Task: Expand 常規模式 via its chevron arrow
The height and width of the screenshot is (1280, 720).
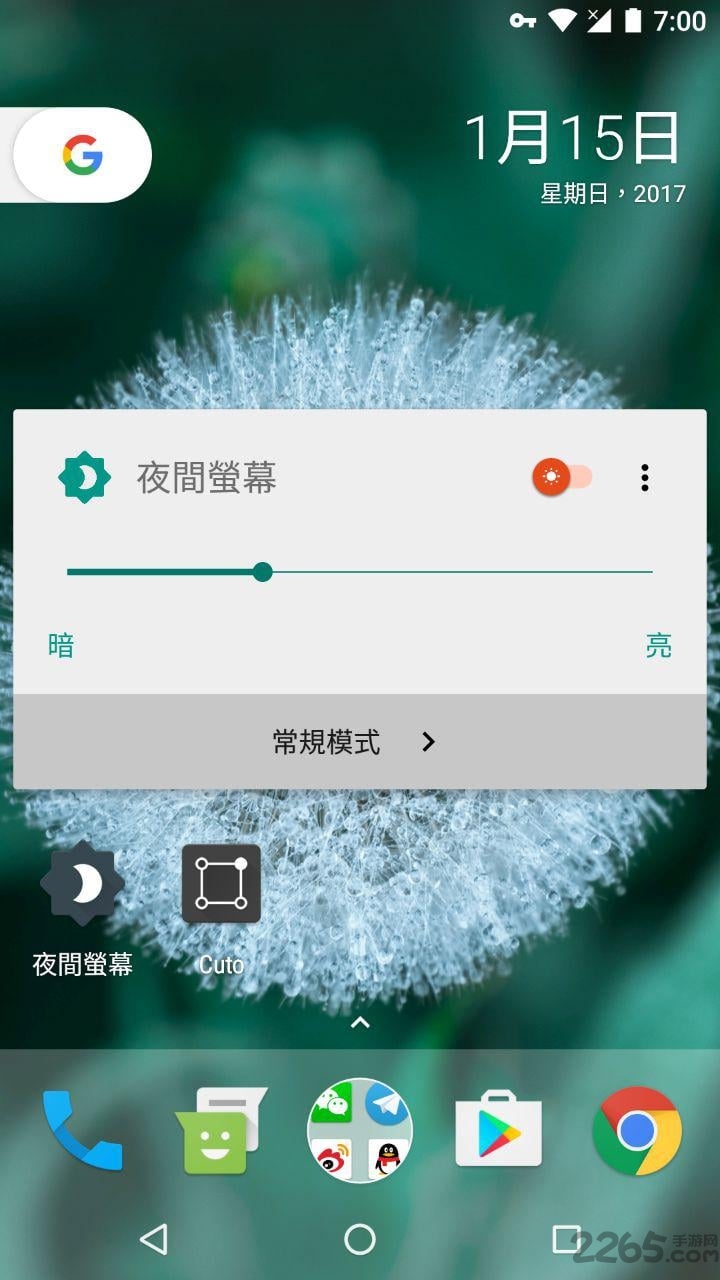Action: pos(429,742)
